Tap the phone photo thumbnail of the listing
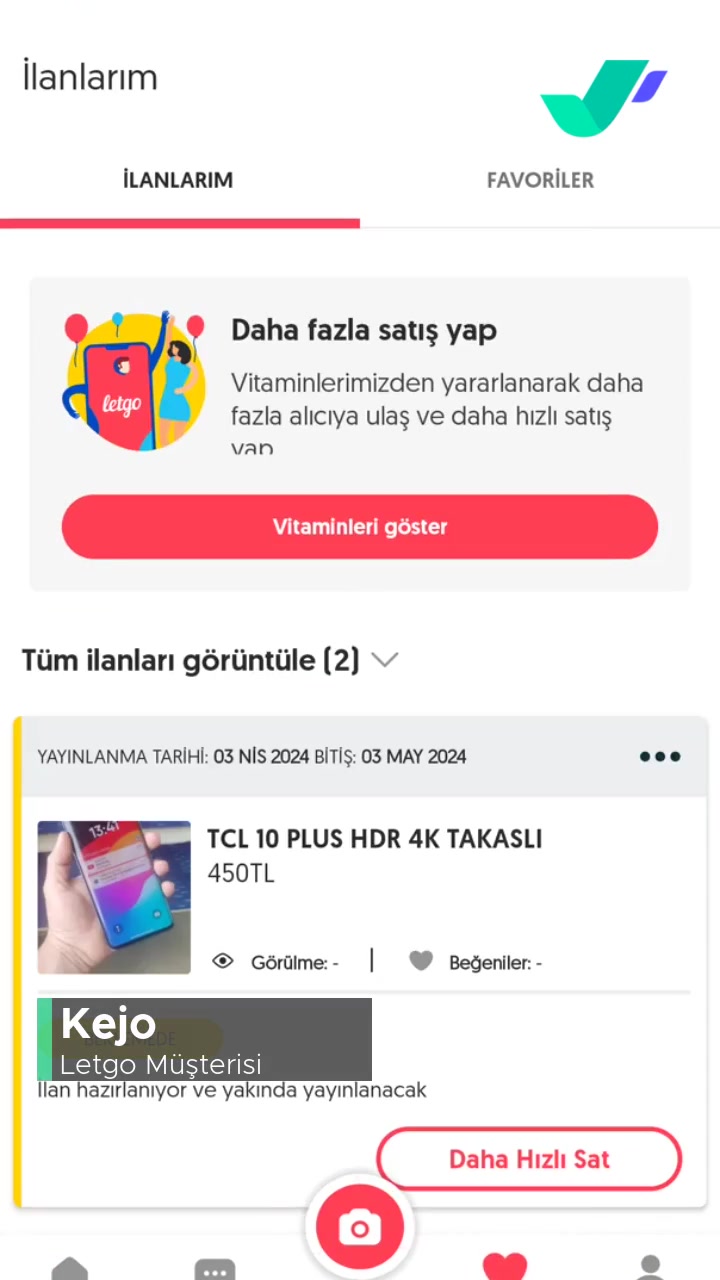Screen dimensions: 720x1280 (x=113, y=897)
